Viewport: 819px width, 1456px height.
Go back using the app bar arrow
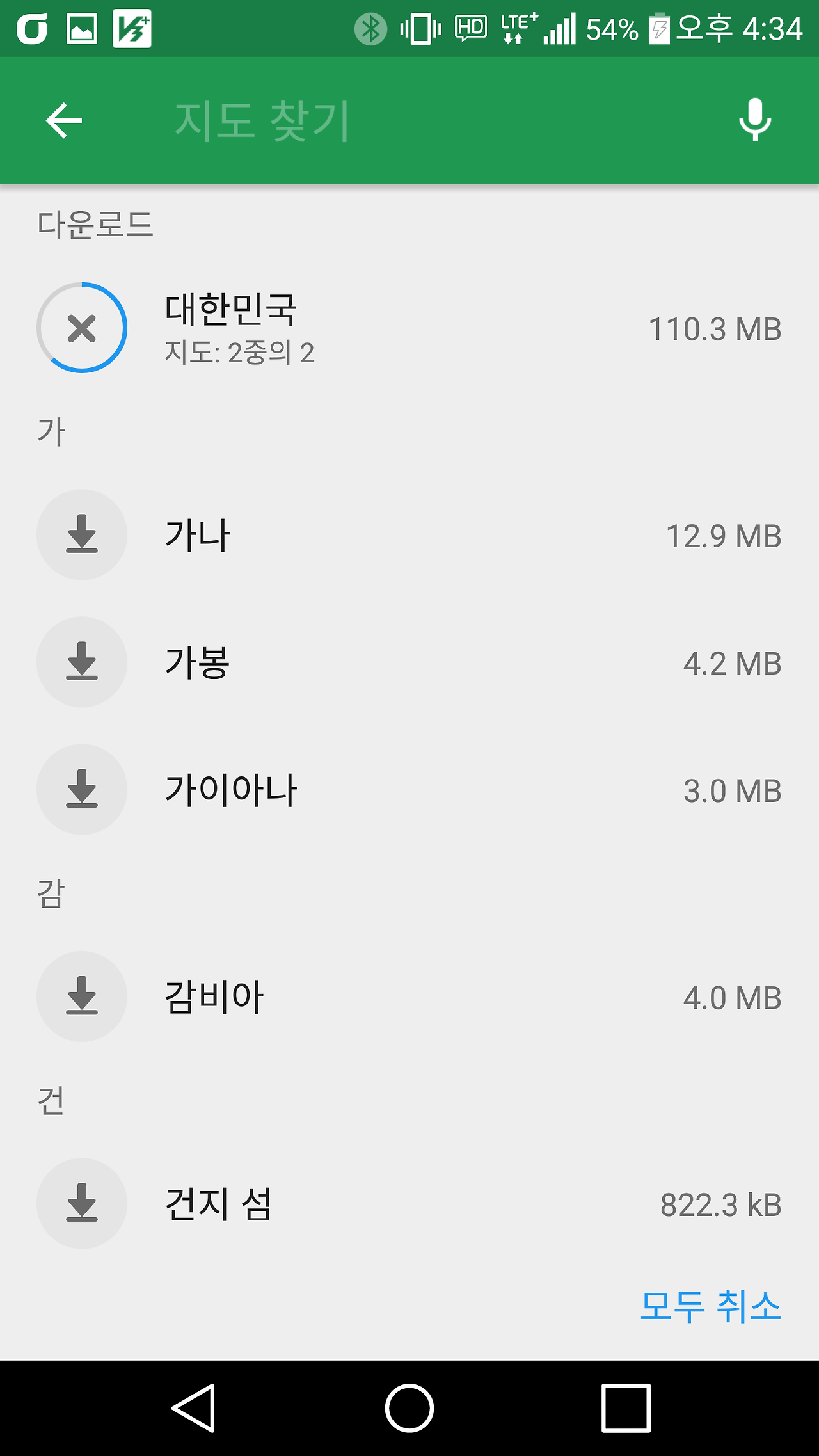tap(64, 120)
